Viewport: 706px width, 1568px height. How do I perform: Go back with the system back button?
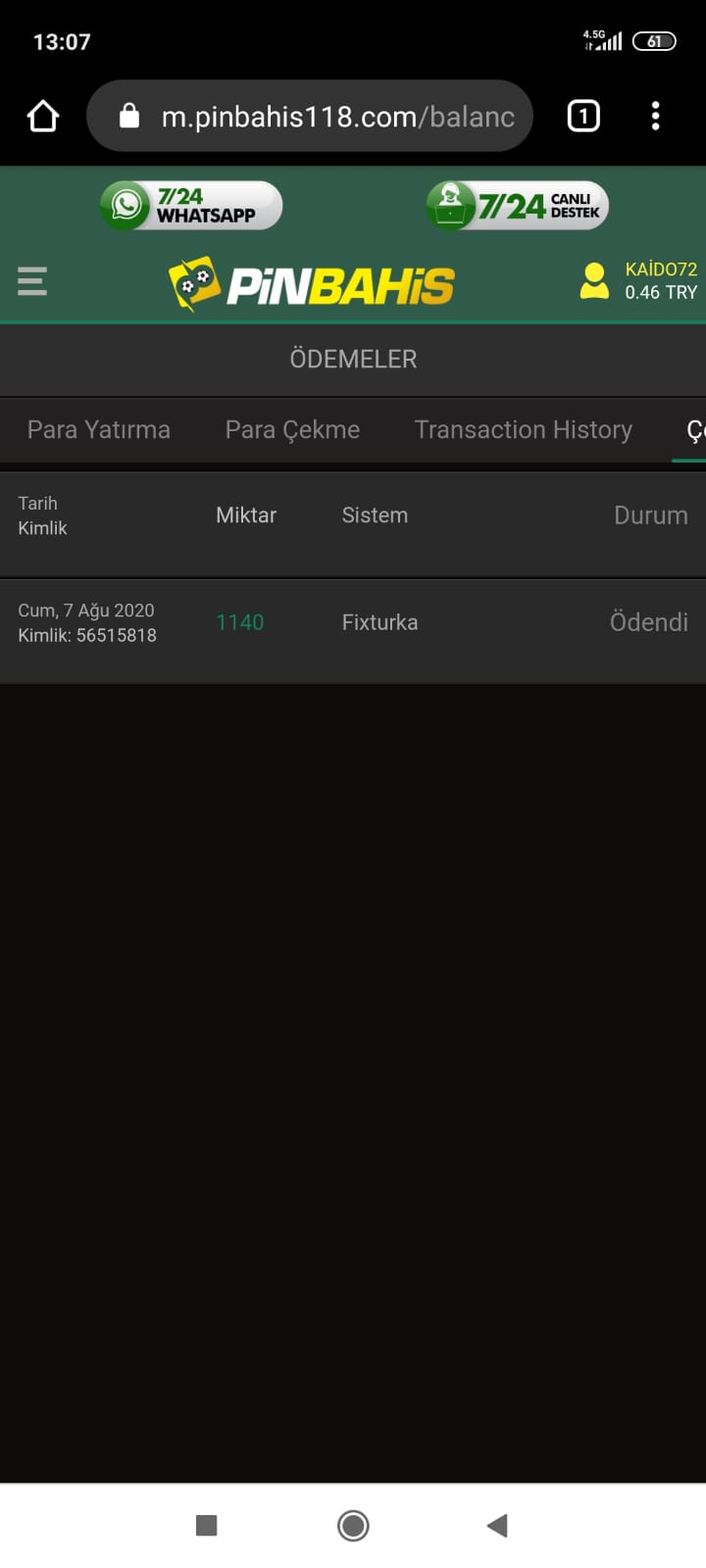tap(497, 1525)
